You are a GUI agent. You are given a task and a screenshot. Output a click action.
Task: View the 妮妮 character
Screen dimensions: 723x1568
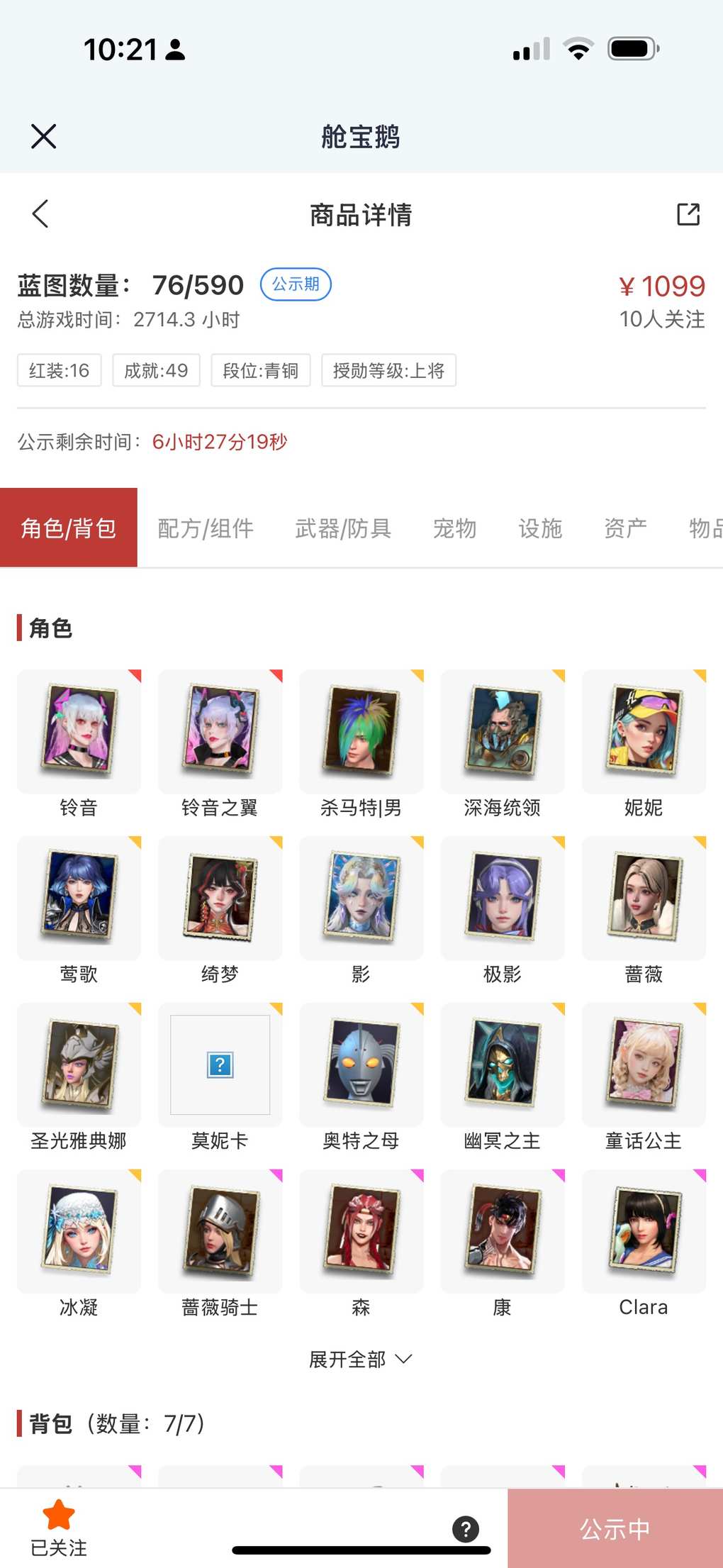[644, 731]
